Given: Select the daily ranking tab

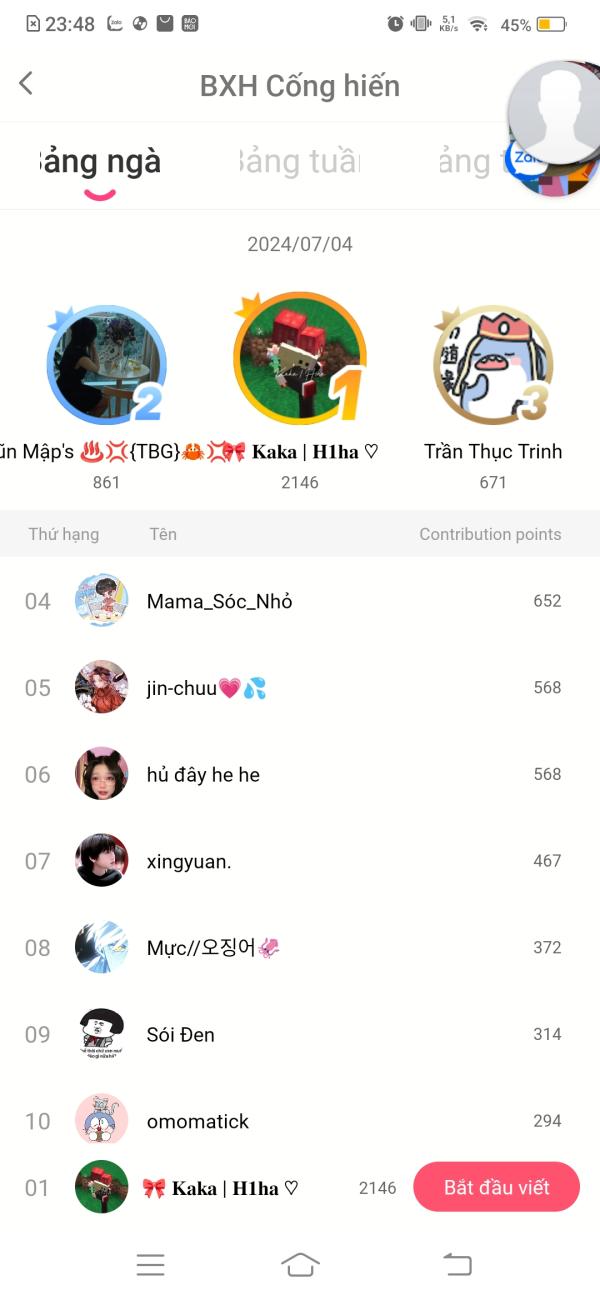Looking at the screenshot, I should [x=99, y=162].
